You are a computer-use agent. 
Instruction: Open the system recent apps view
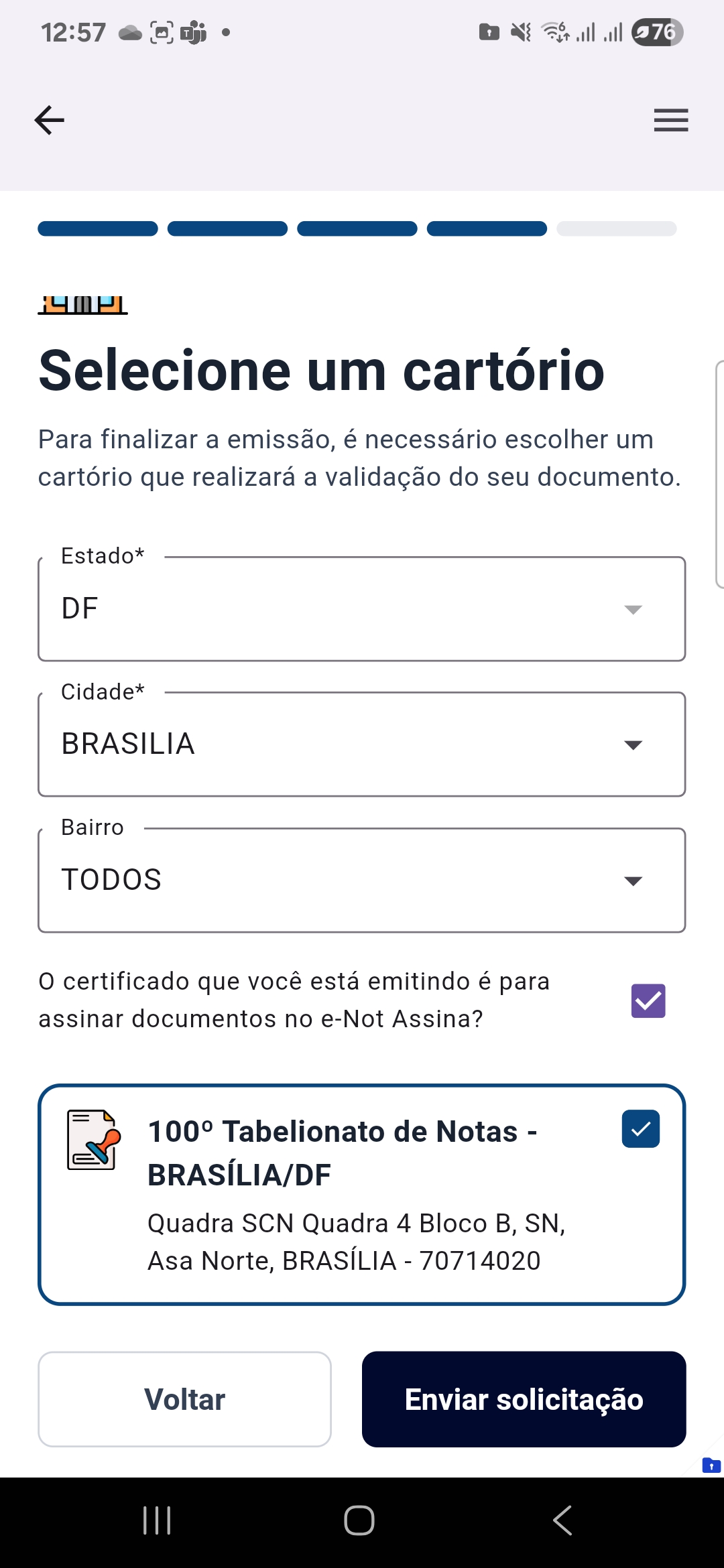(158, 1520)
